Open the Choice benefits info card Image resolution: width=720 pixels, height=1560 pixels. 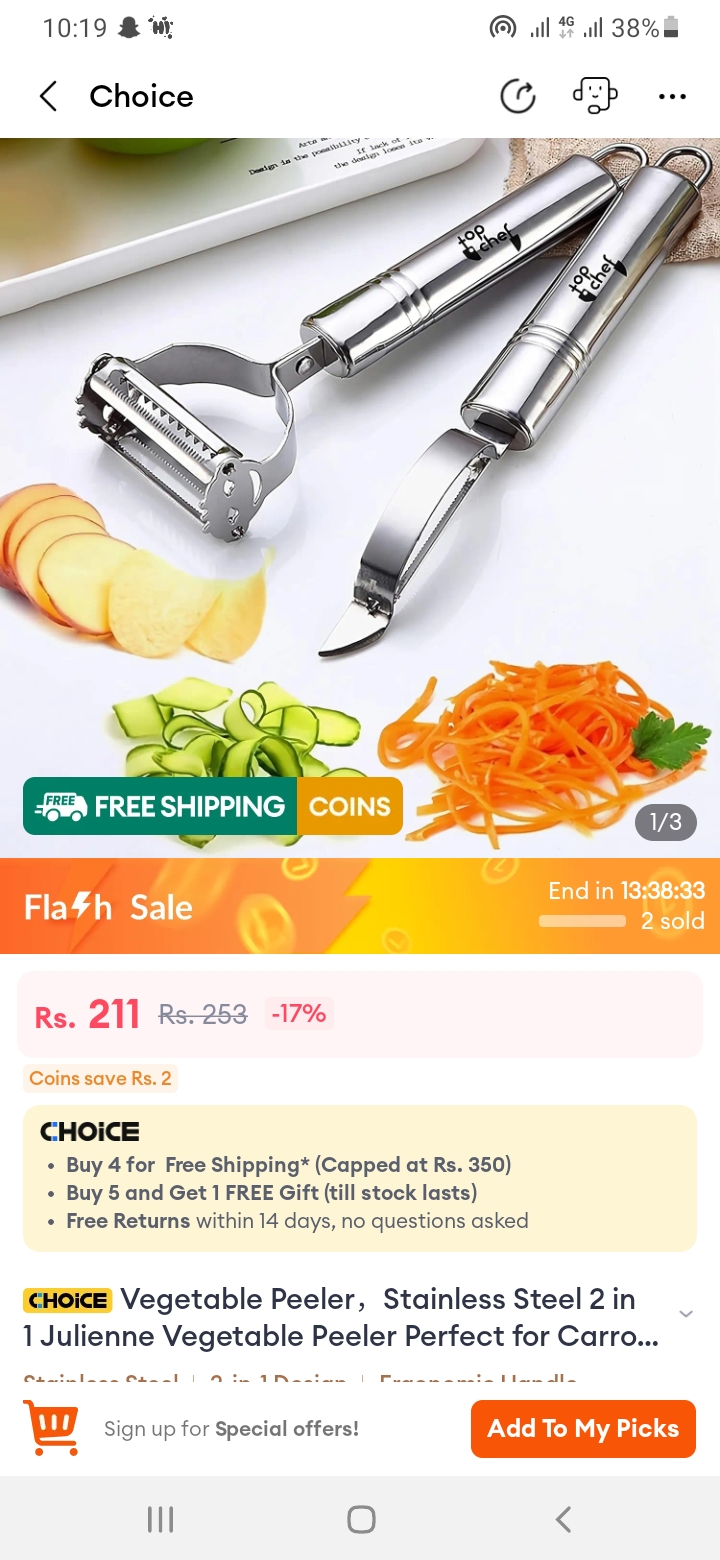(360, 1178)
